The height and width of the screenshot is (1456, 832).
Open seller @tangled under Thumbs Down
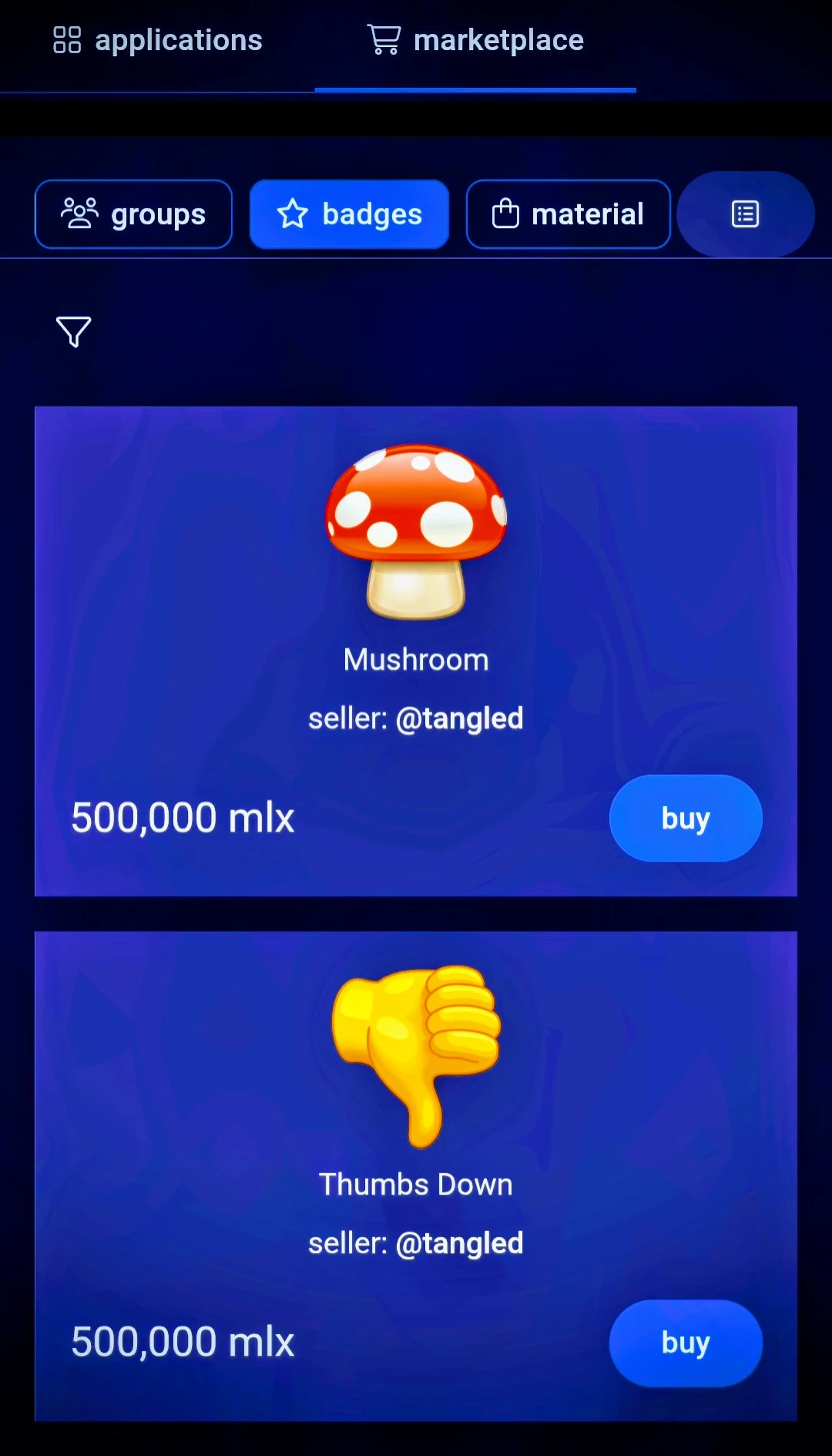(x=459, y=1243)
